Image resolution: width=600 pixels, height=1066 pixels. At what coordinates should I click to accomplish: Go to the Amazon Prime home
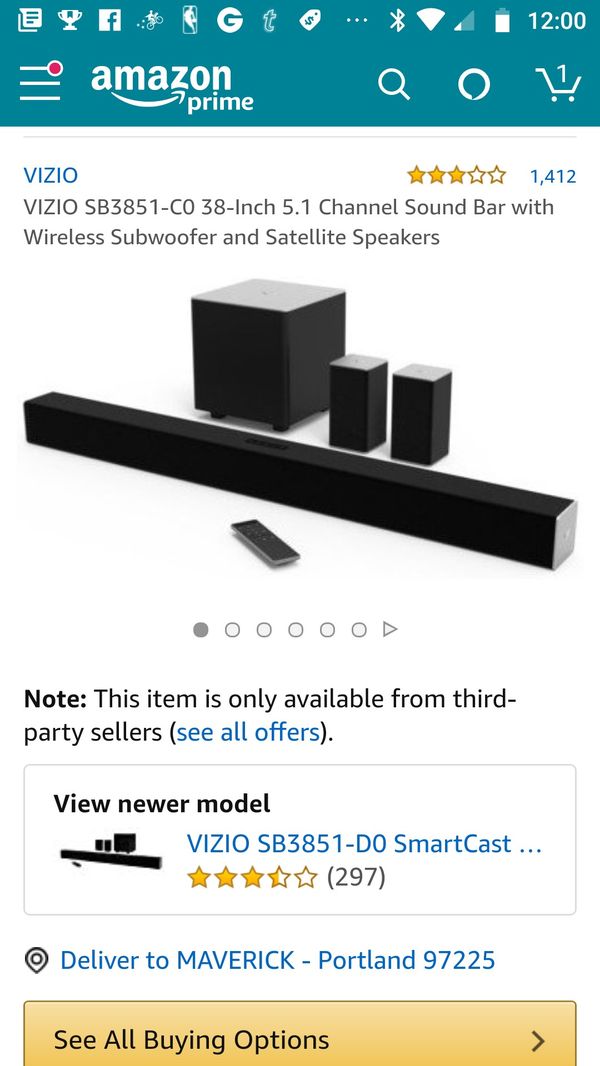(x=171, y=86)
